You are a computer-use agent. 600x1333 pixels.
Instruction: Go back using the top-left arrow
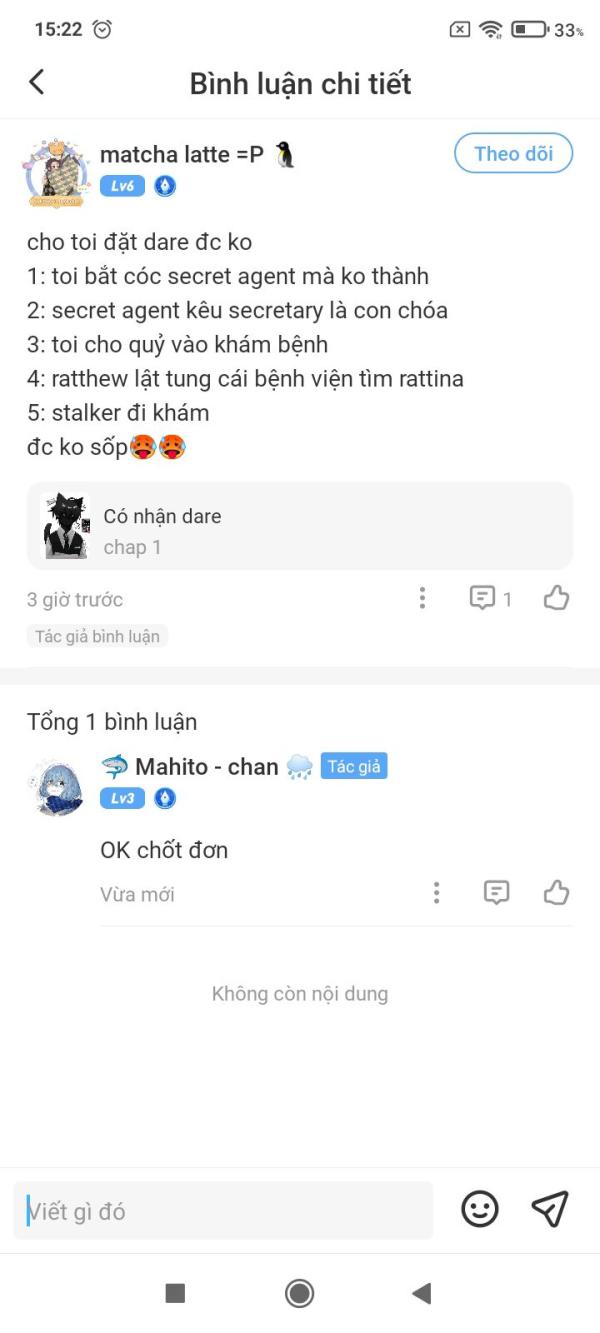37,82
